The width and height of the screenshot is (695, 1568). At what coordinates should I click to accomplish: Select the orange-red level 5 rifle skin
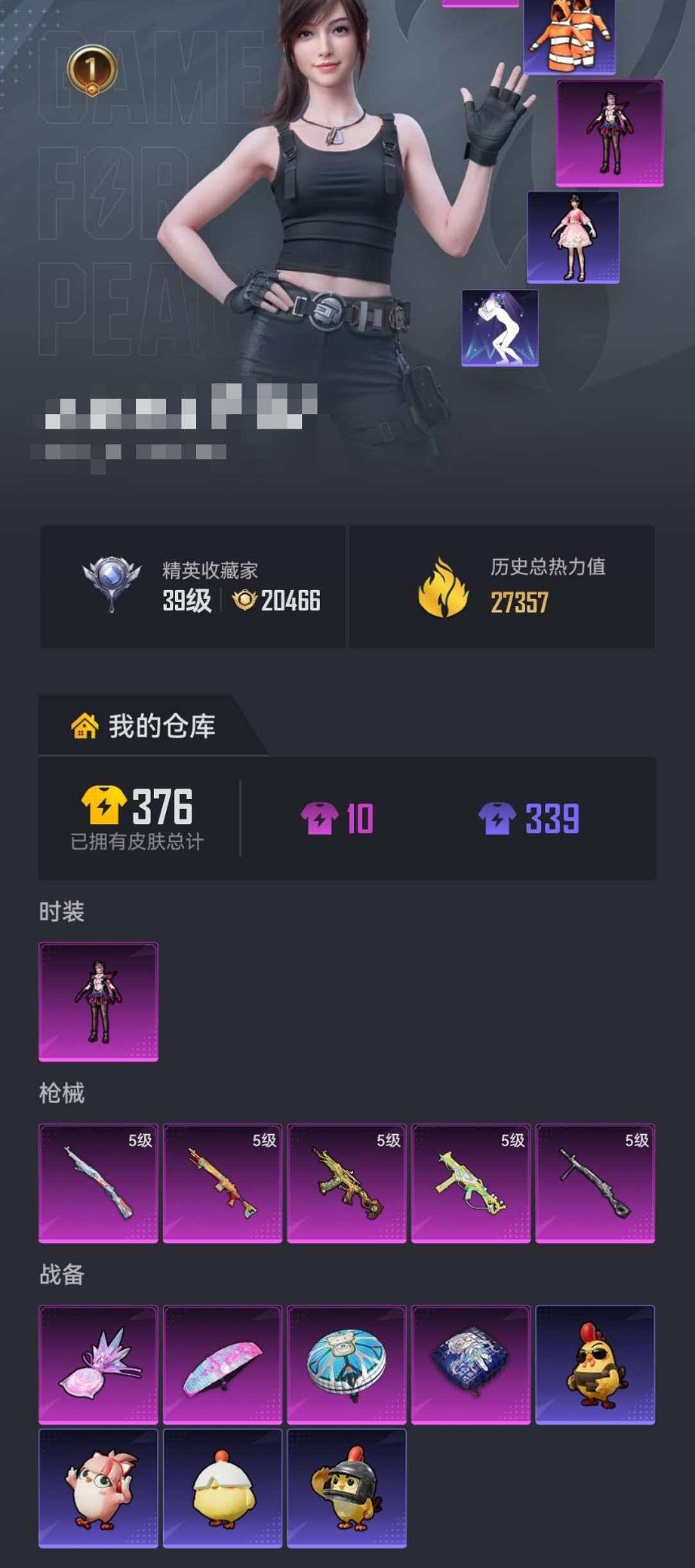223,1183
